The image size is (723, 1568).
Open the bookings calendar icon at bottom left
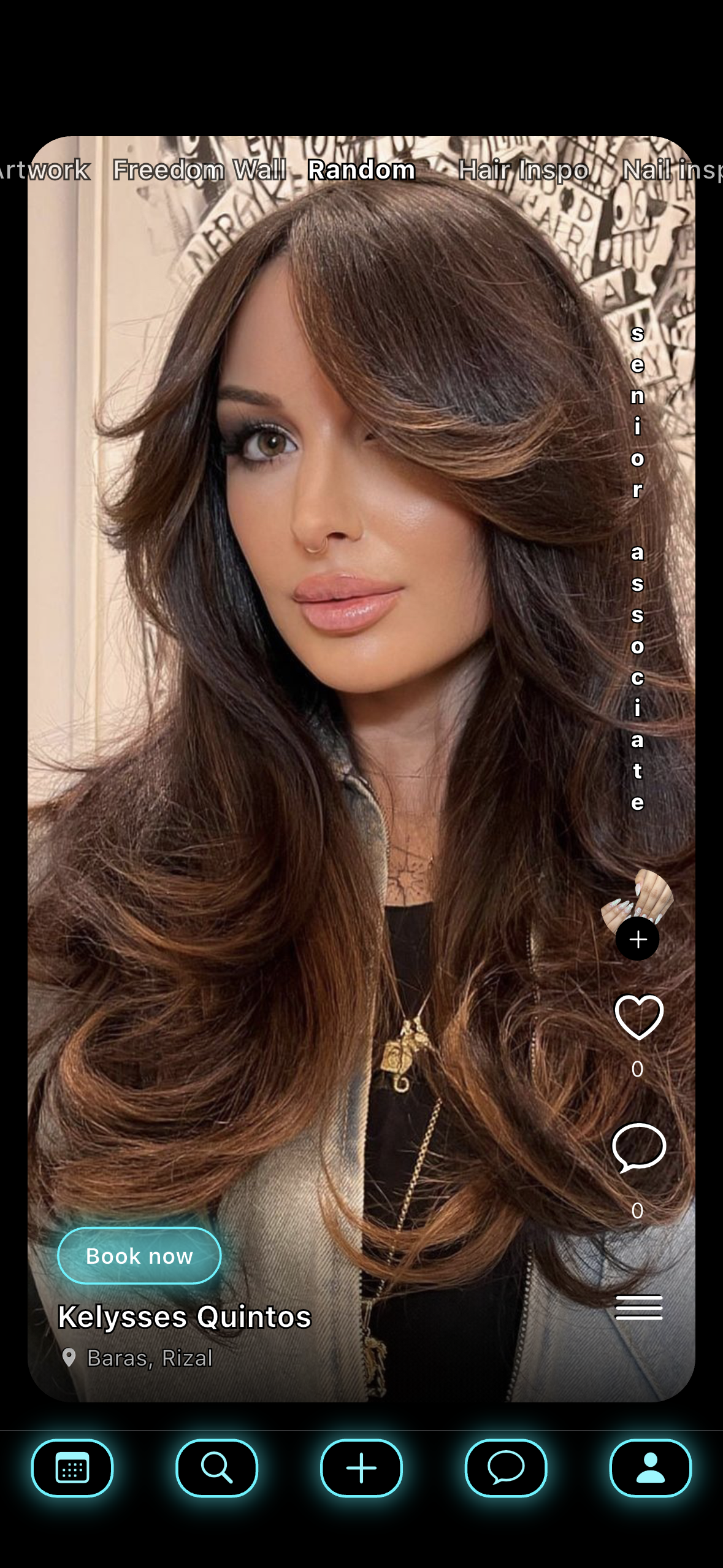coord(72,1468)
